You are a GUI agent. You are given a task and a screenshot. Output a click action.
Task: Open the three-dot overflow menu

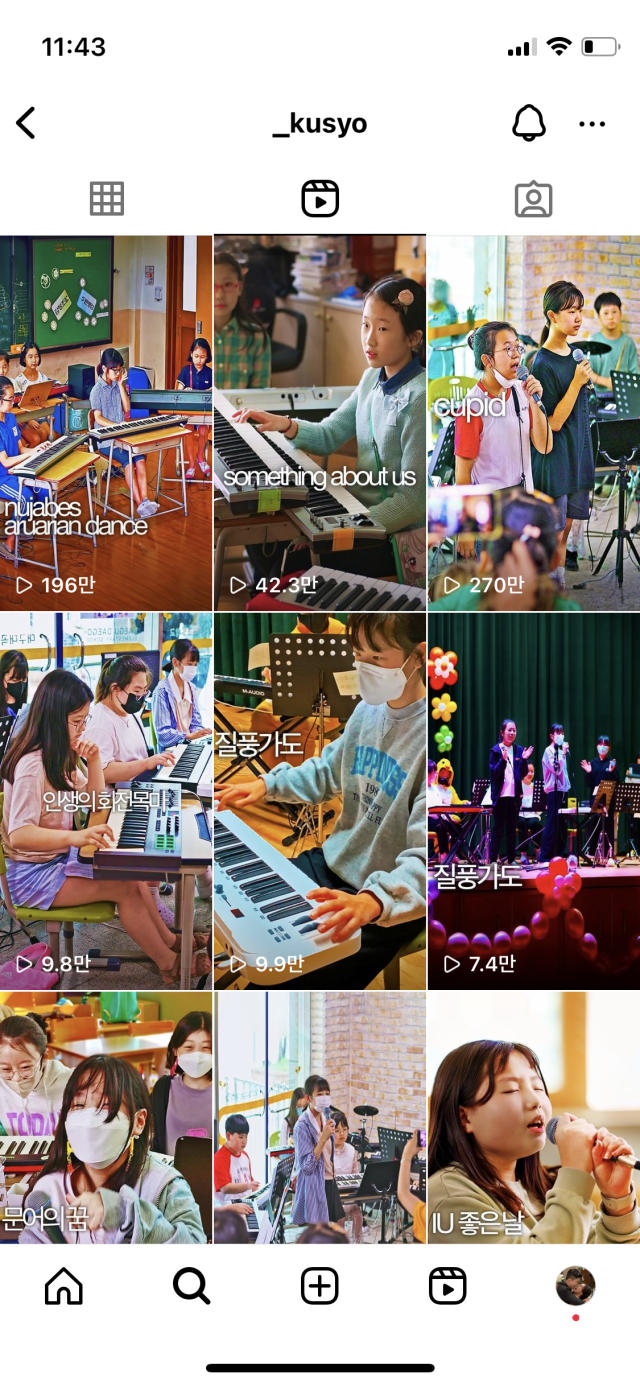point(592,124)
